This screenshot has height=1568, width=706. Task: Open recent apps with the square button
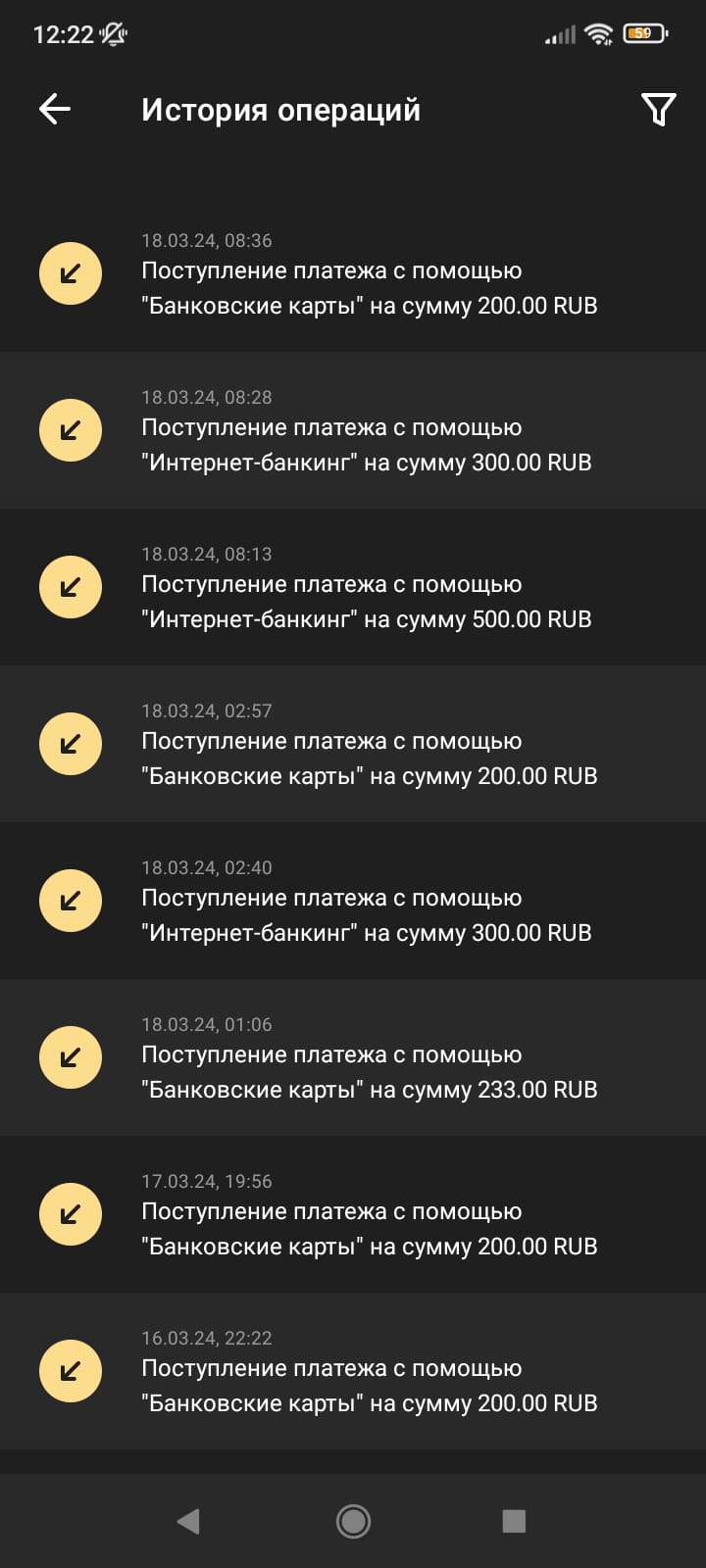pos(514,1521)
